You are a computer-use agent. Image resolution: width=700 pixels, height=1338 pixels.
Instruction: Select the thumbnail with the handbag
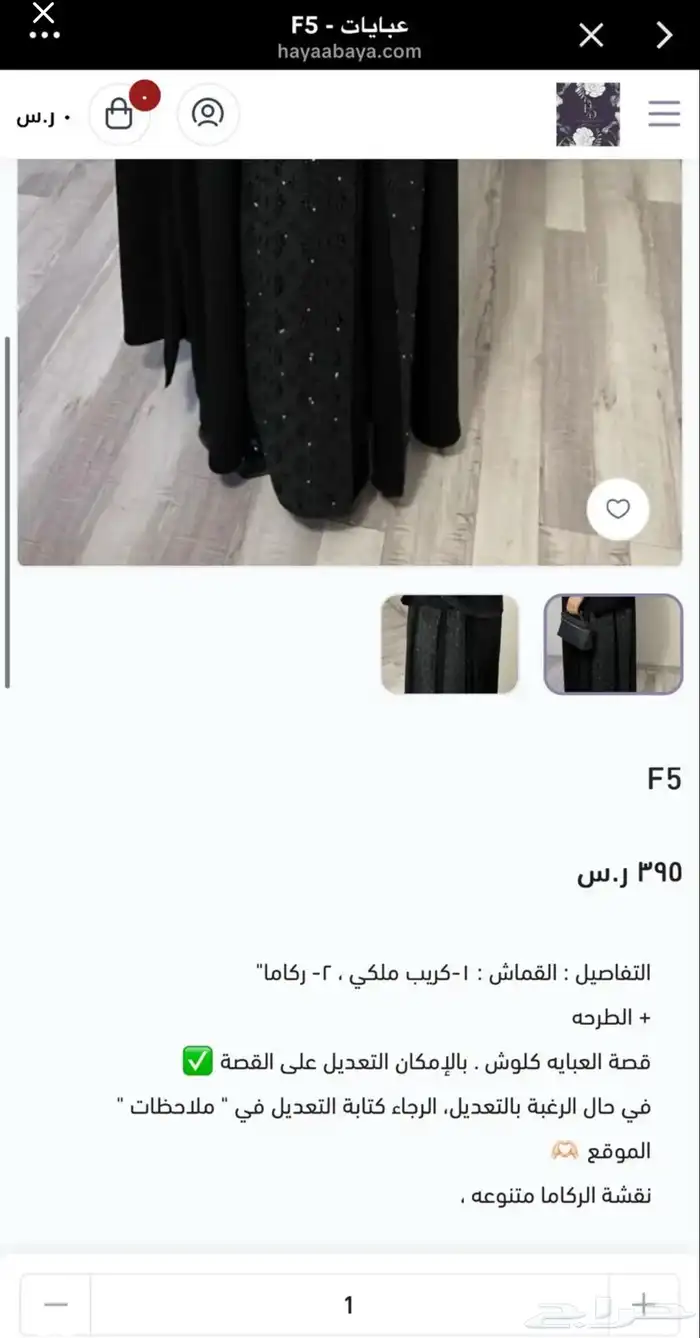coord(613,644)
